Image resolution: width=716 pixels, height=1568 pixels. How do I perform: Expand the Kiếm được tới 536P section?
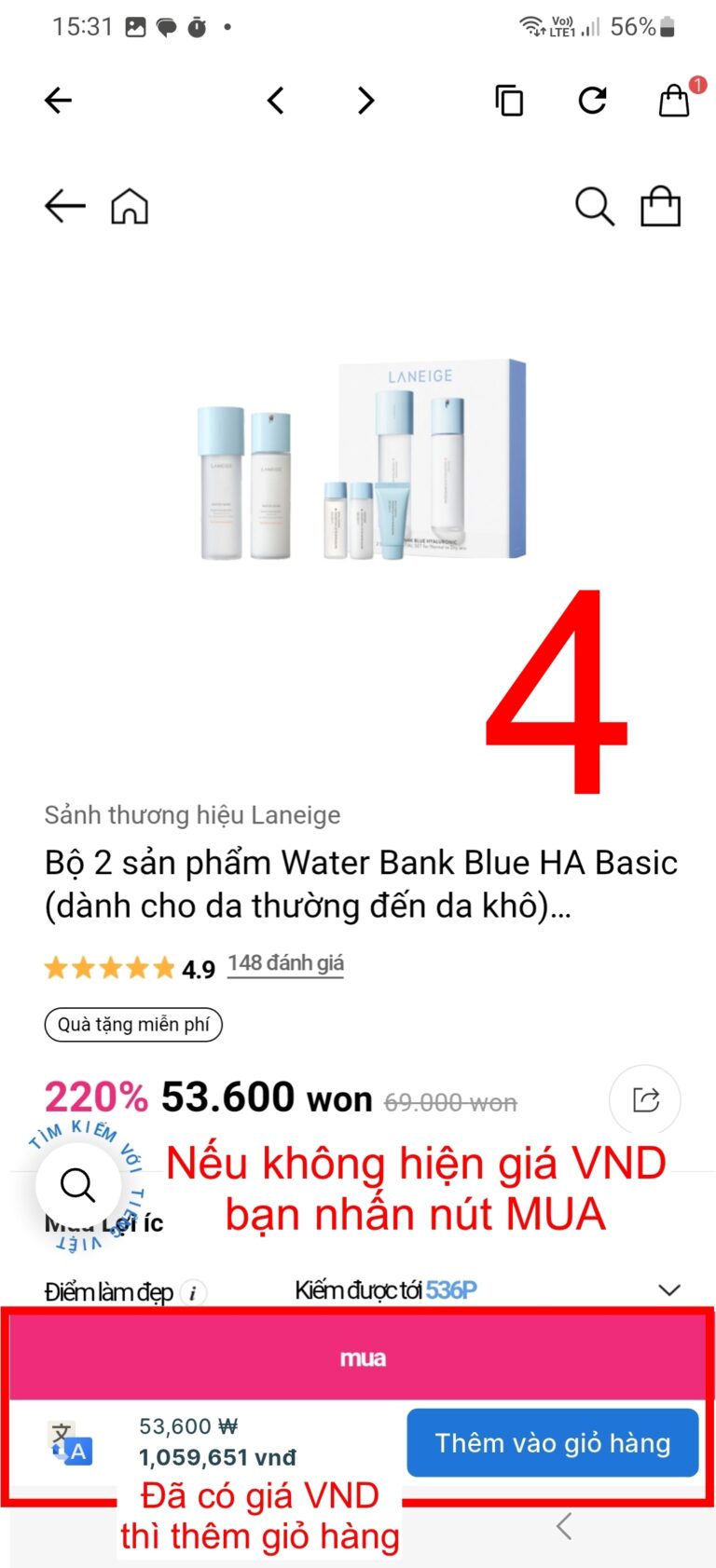pos(668,1290)
